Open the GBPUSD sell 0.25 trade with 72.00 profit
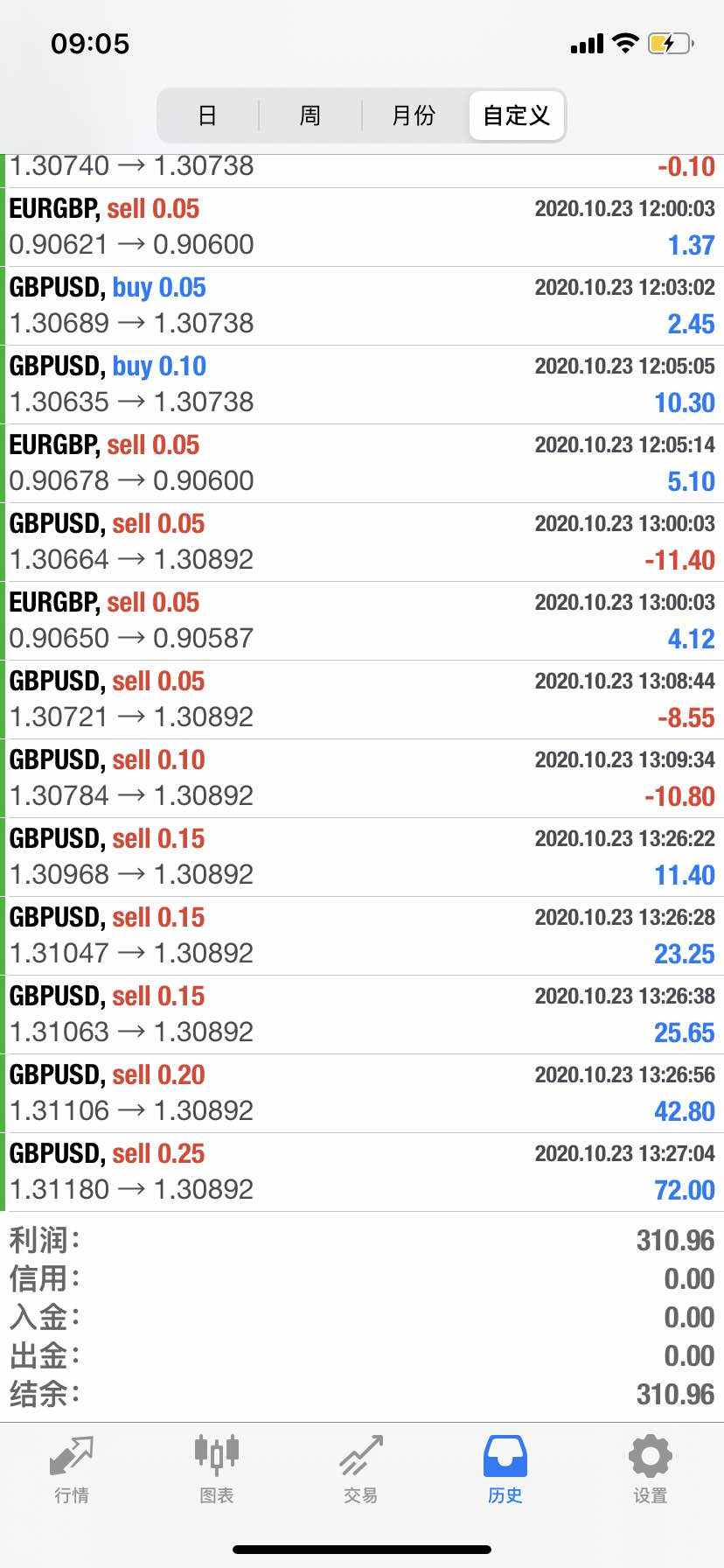 (362, 1172)
